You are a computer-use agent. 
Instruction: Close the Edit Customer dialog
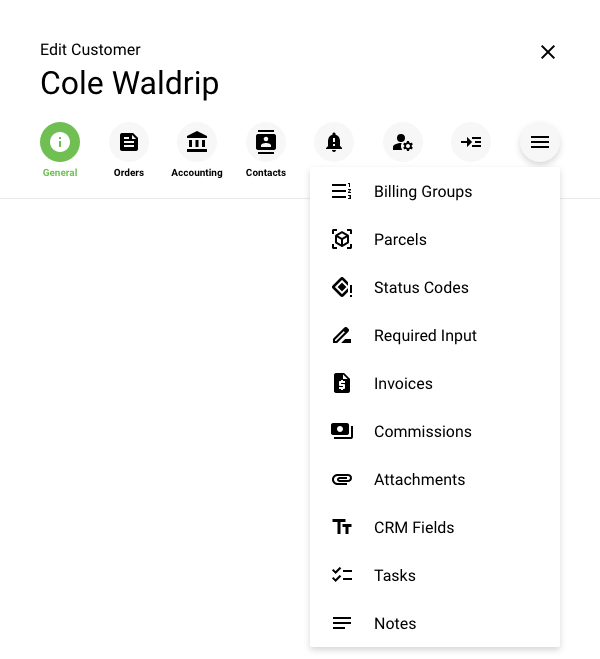click(548, 52)
